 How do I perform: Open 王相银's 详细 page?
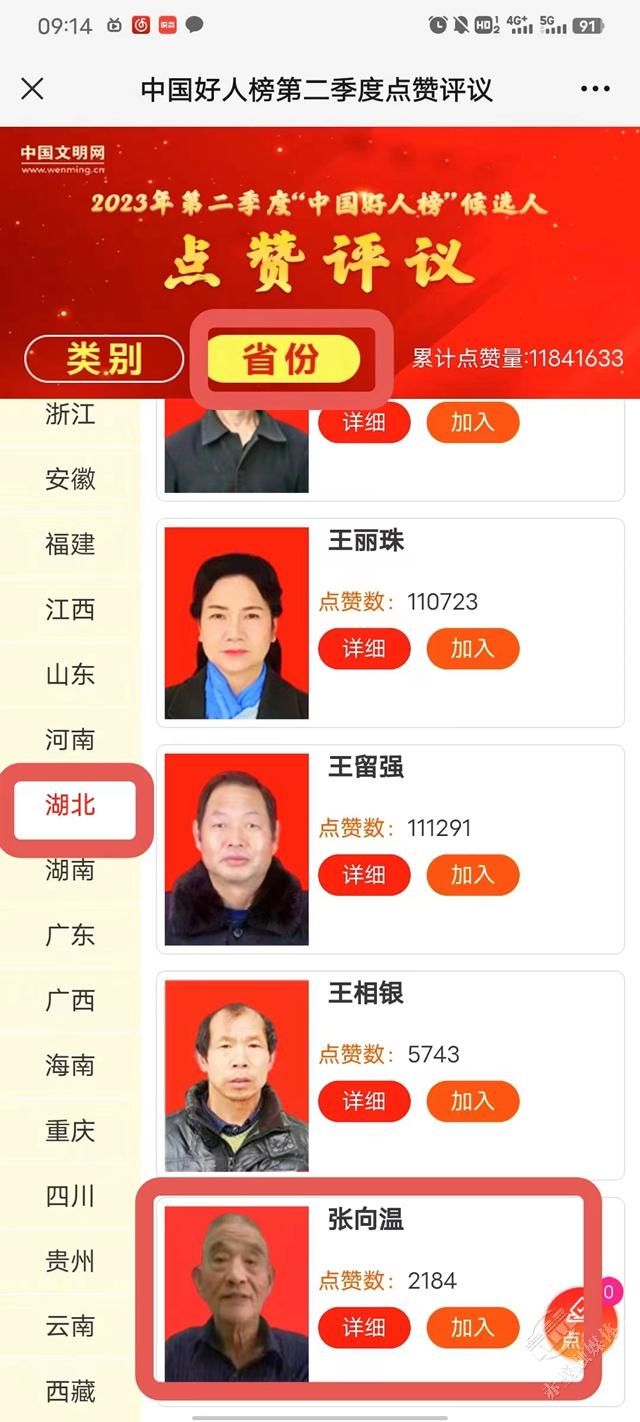pyautogui.click(x=364, y=1101)
